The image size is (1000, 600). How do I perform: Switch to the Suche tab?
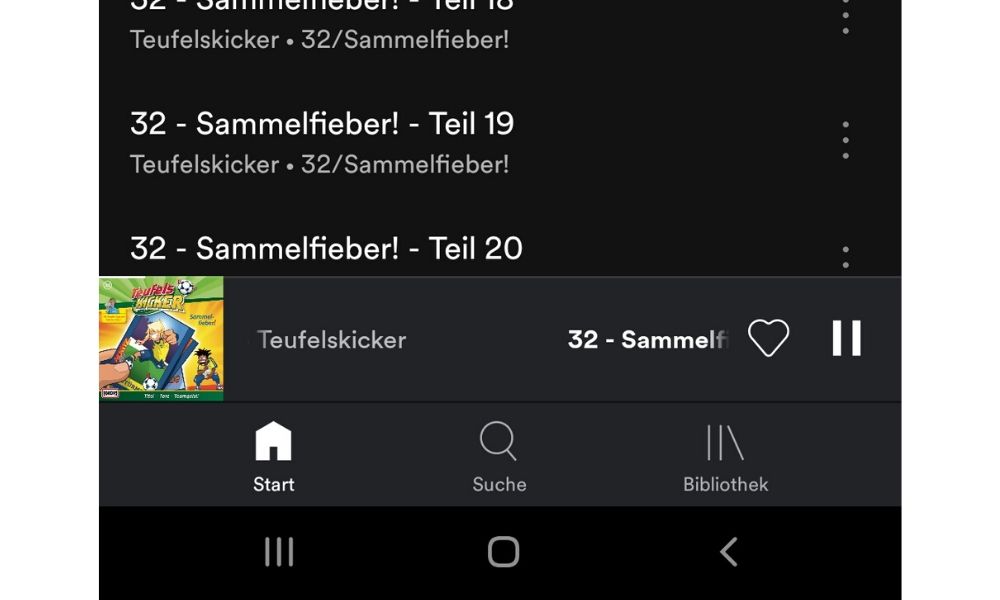tap(499, 456)
